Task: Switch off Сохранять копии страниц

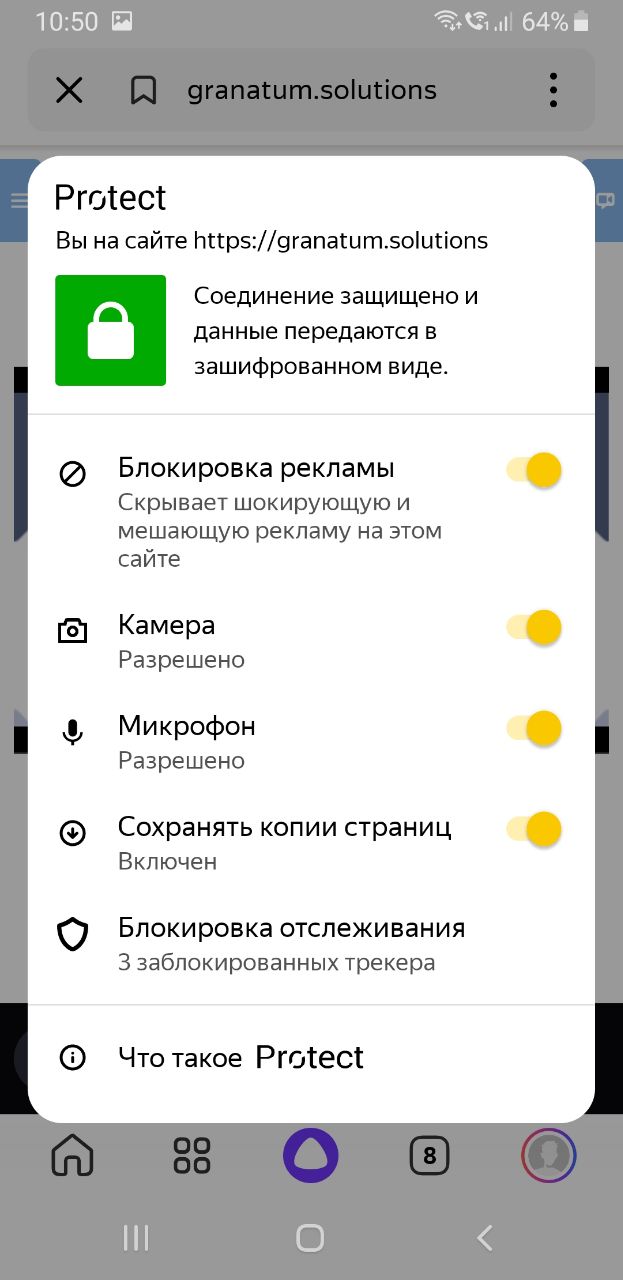Action: (534, 829)
